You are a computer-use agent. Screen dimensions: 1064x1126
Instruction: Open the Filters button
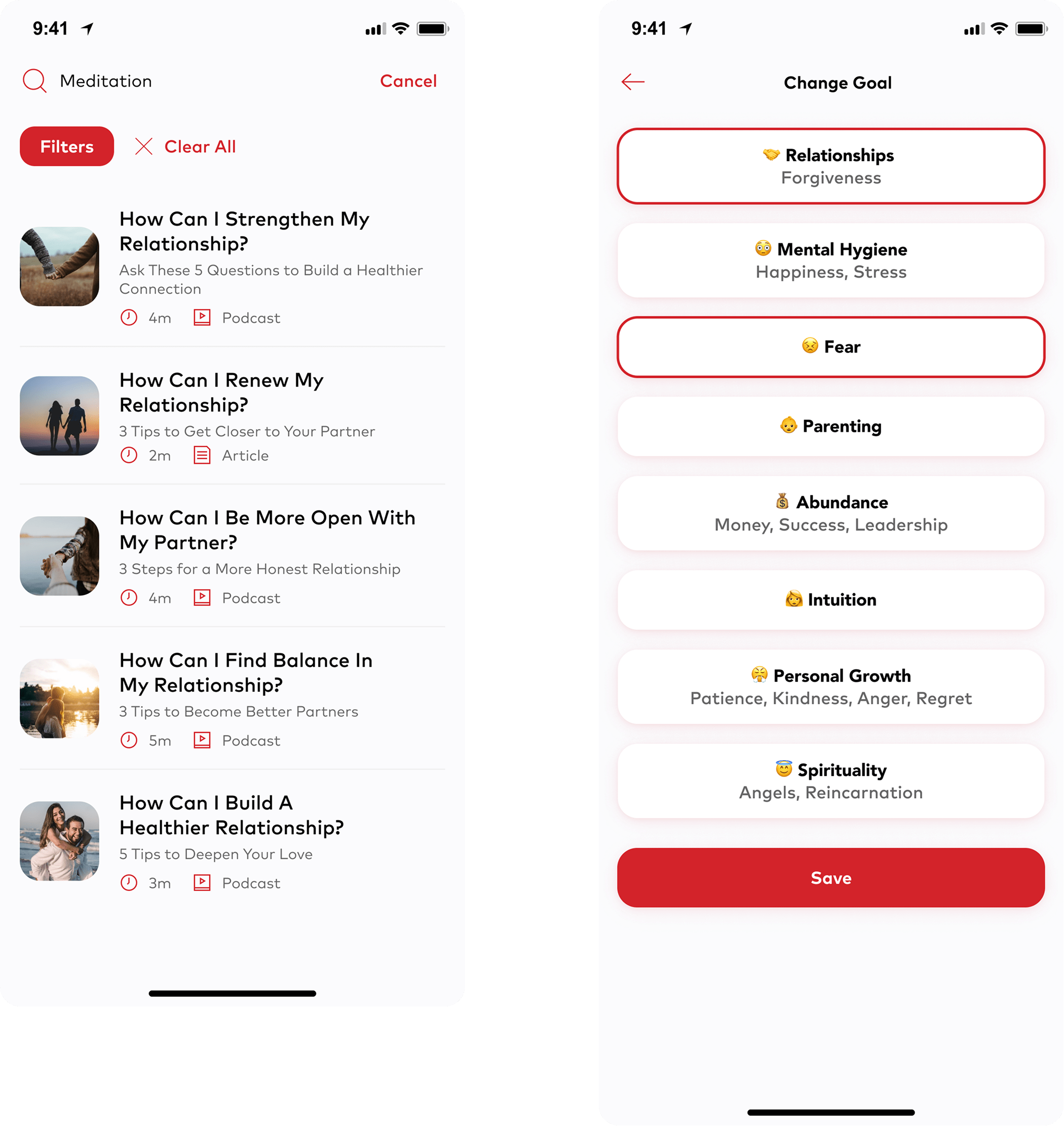click(x=67, y=147)
